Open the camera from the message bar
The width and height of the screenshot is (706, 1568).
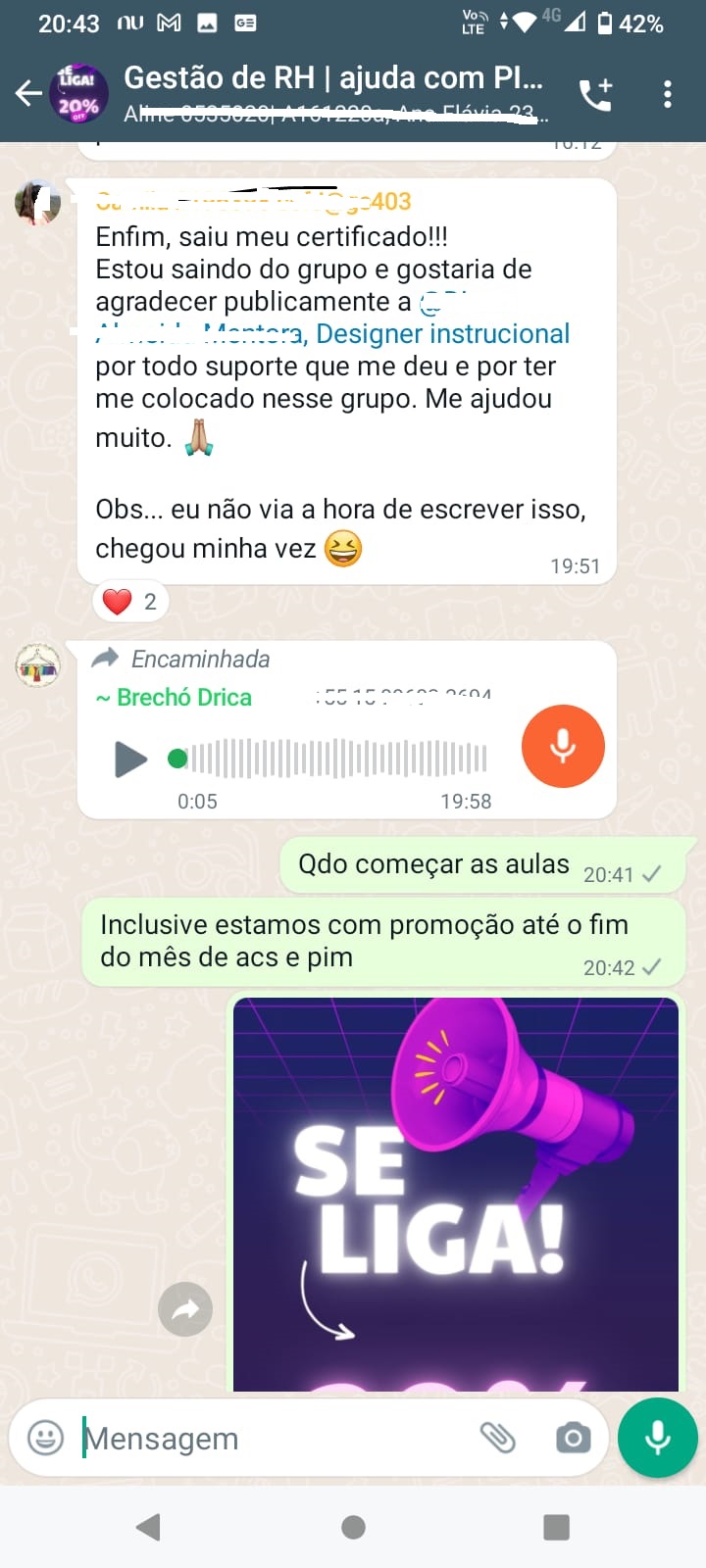[x=573, y=1438]
